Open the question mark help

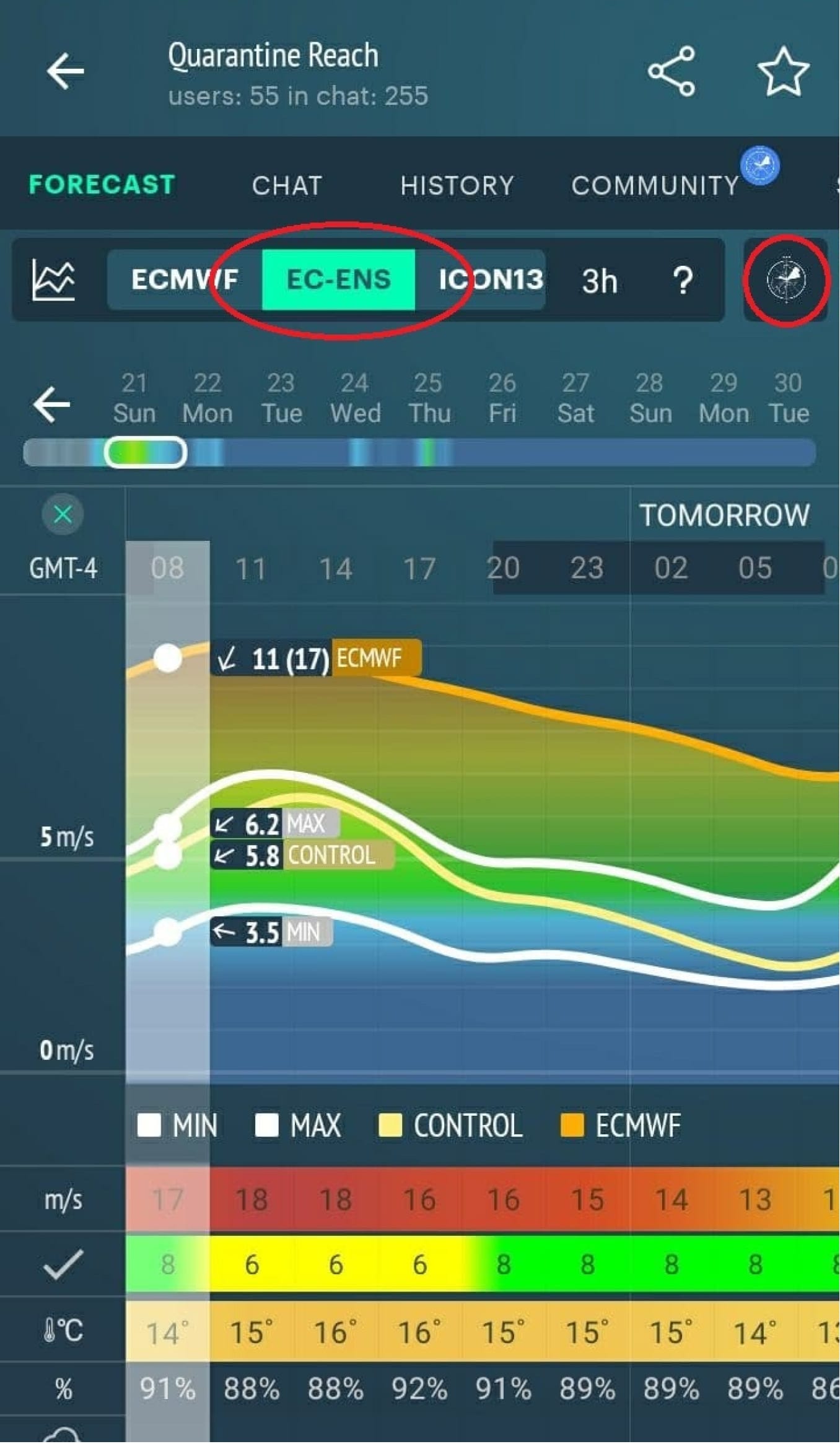[683, 281]
